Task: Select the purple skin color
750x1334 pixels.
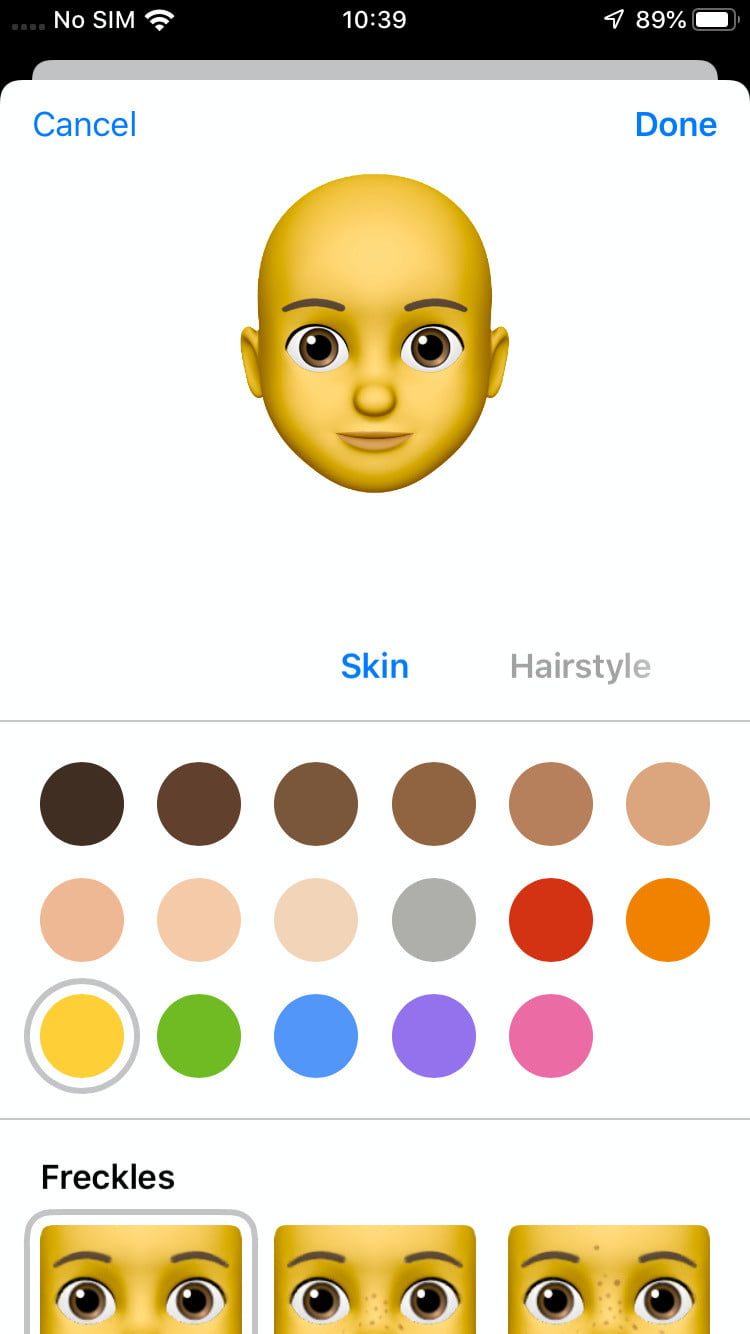Action: point(433,1036)
